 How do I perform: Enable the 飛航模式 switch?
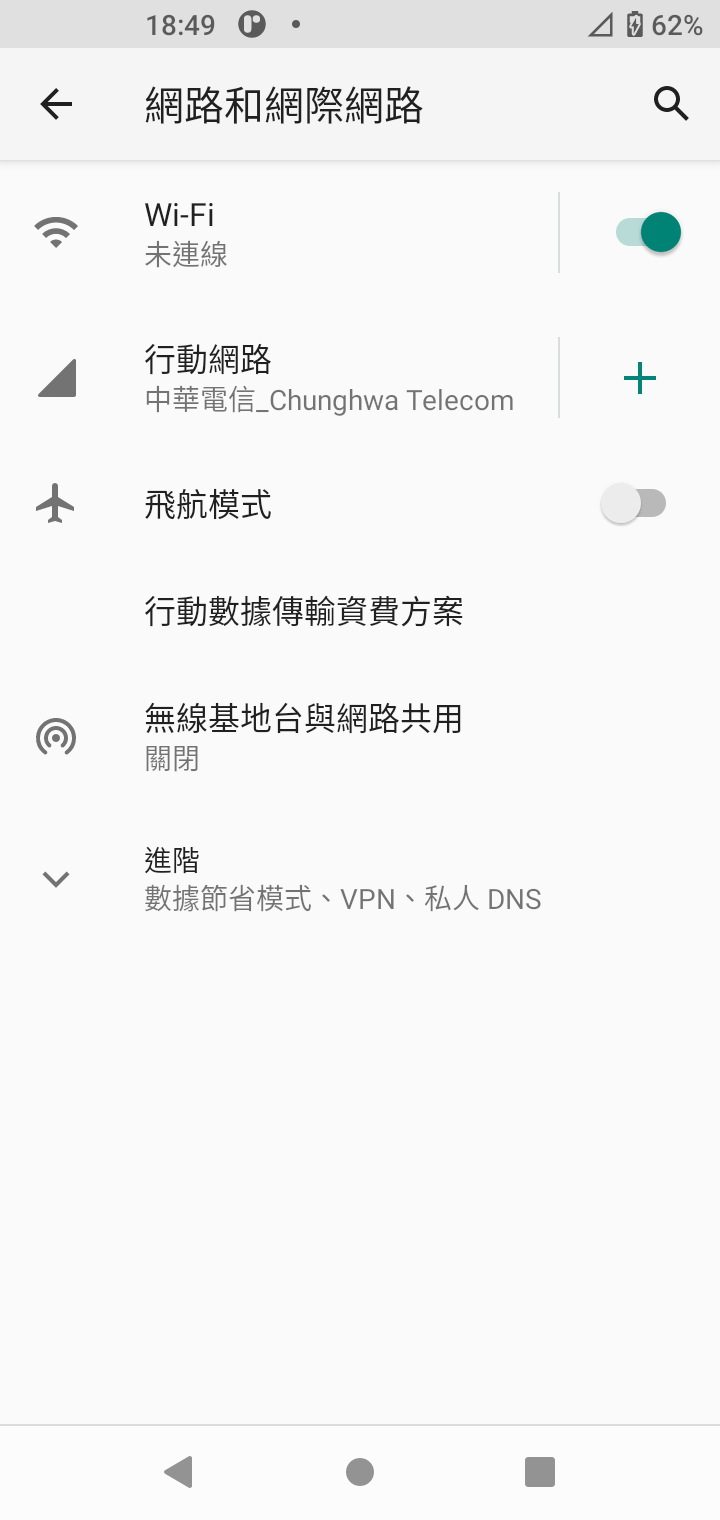(634, 504)
